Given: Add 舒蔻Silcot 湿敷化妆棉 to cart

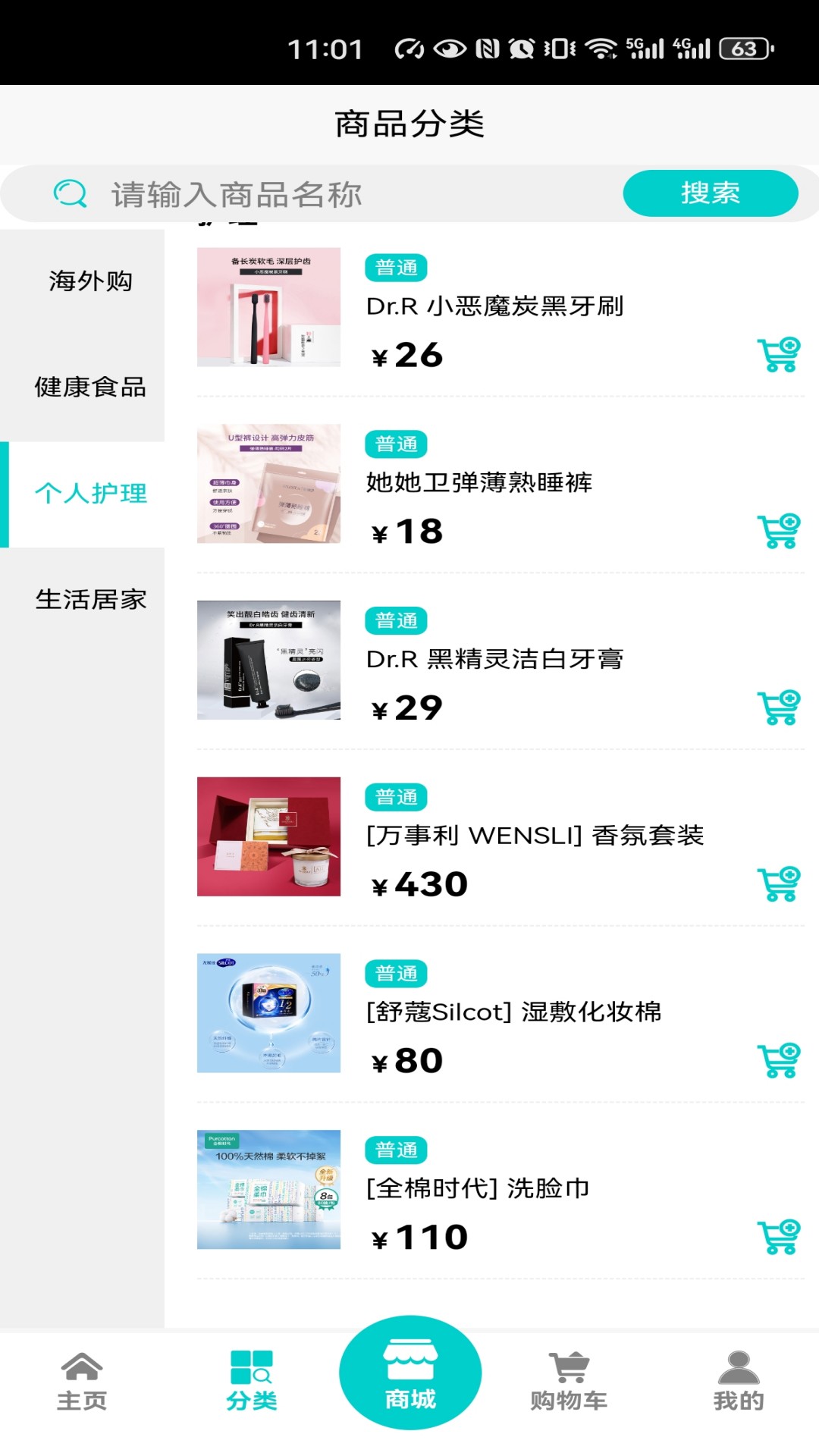Looking at the screenshot, I should 779,1060.
